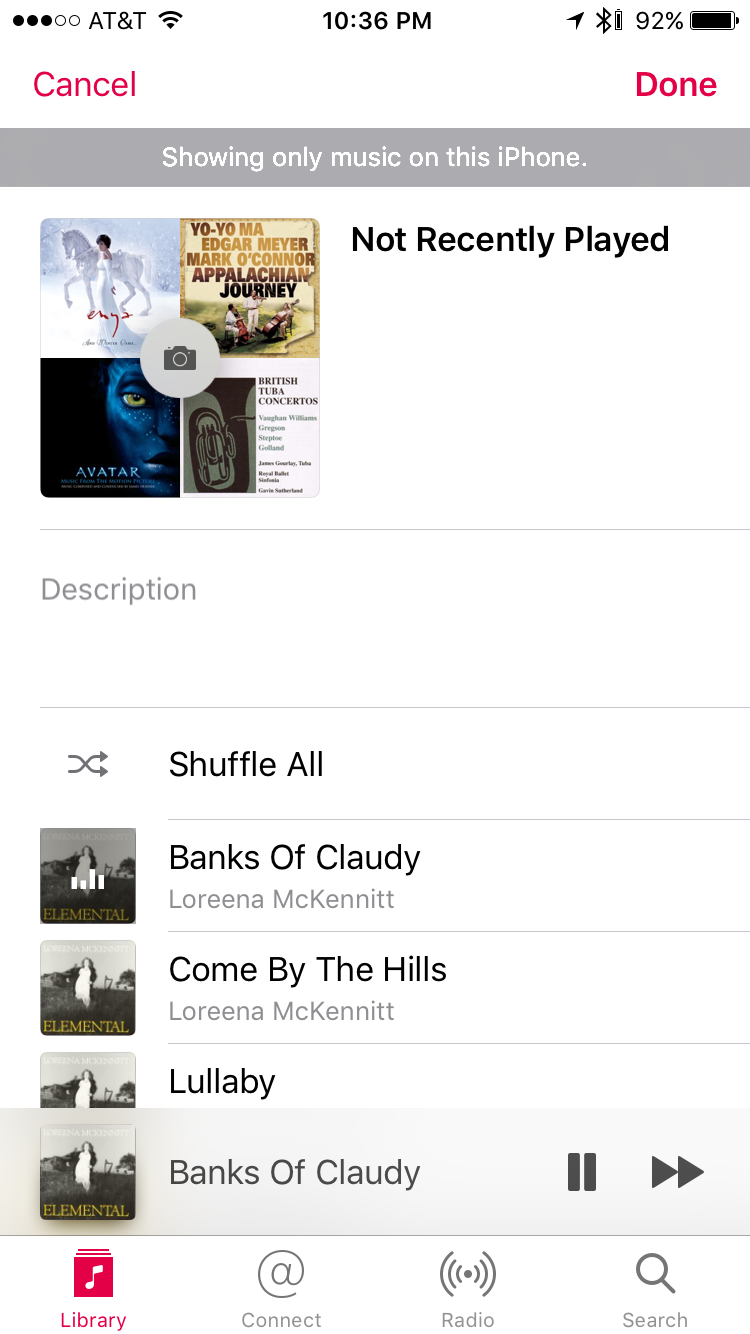Select the Lullaby track
750x1334 pixels.
(222, 1081)
